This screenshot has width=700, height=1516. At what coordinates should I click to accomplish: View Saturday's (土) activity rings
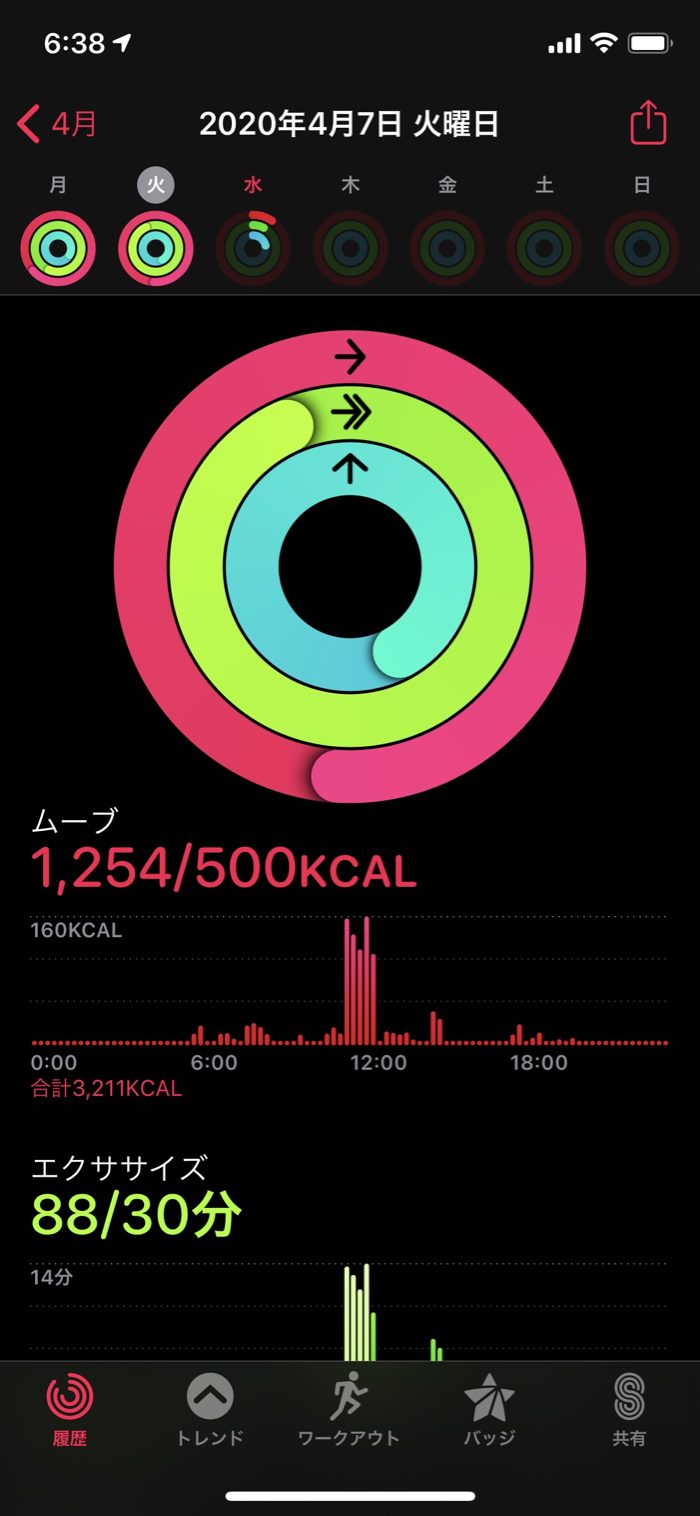[544, 249]
